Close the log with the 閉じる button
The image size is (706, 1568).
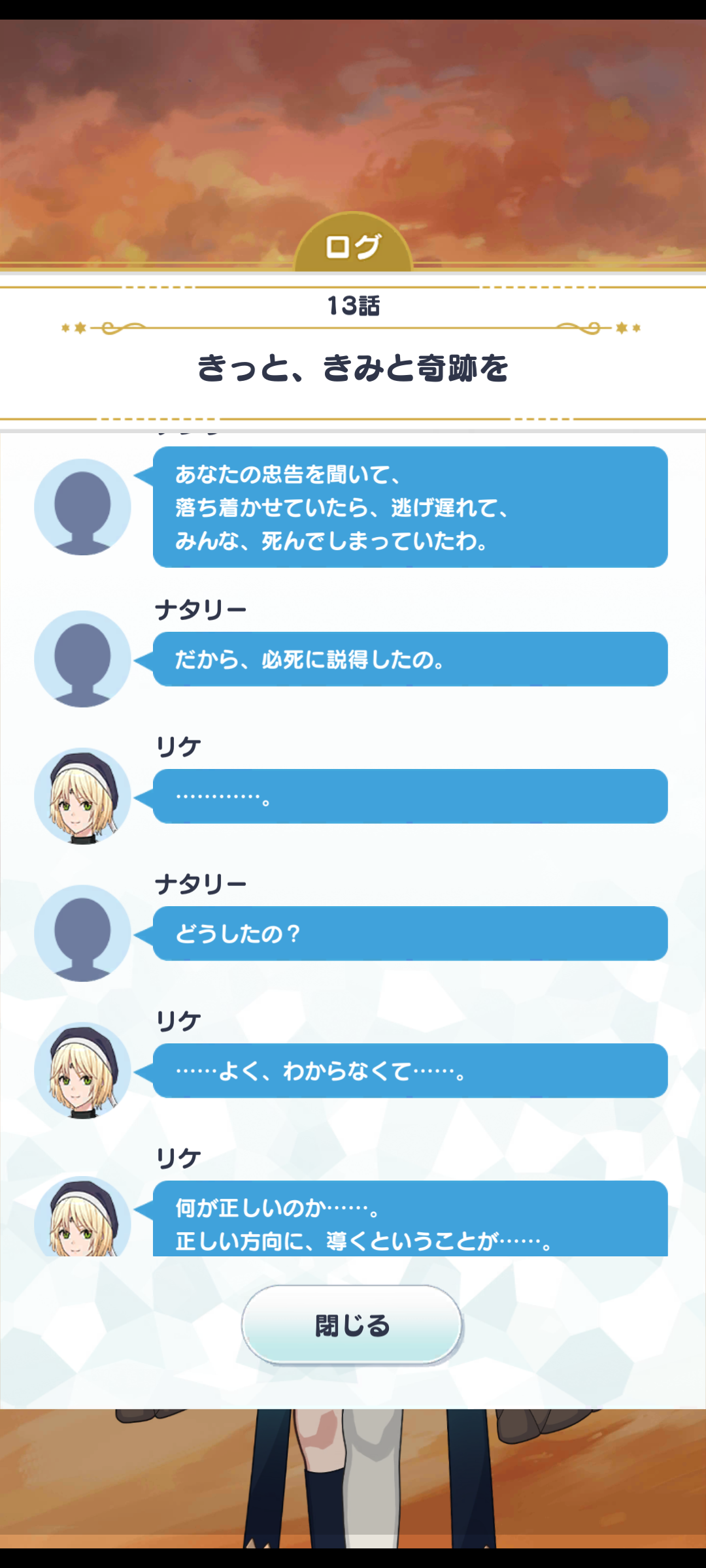[352, 1325]
